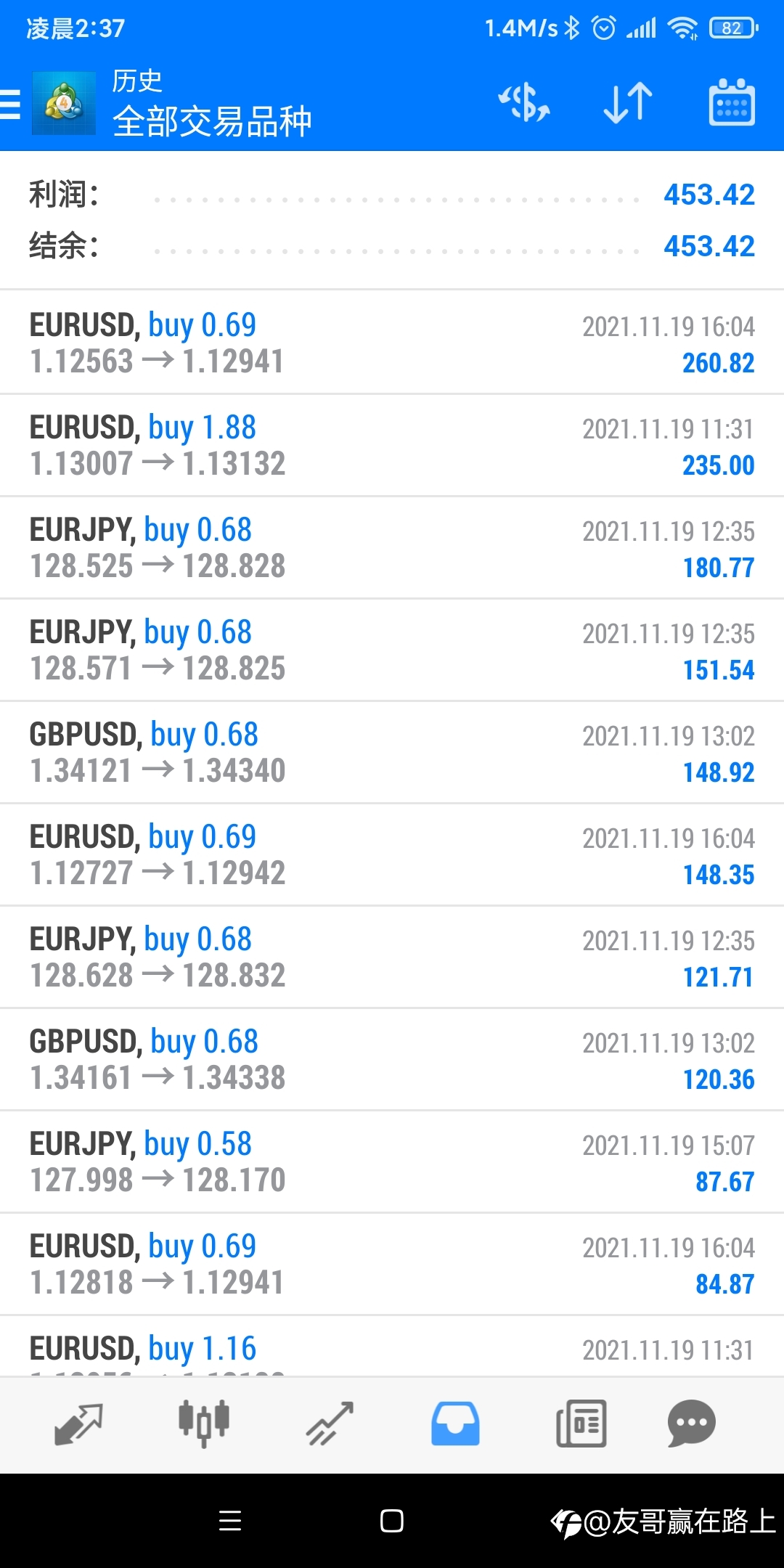
Task: Open the EURJPY buy 0.58 trade
Action: click(x=392, y=1161)
